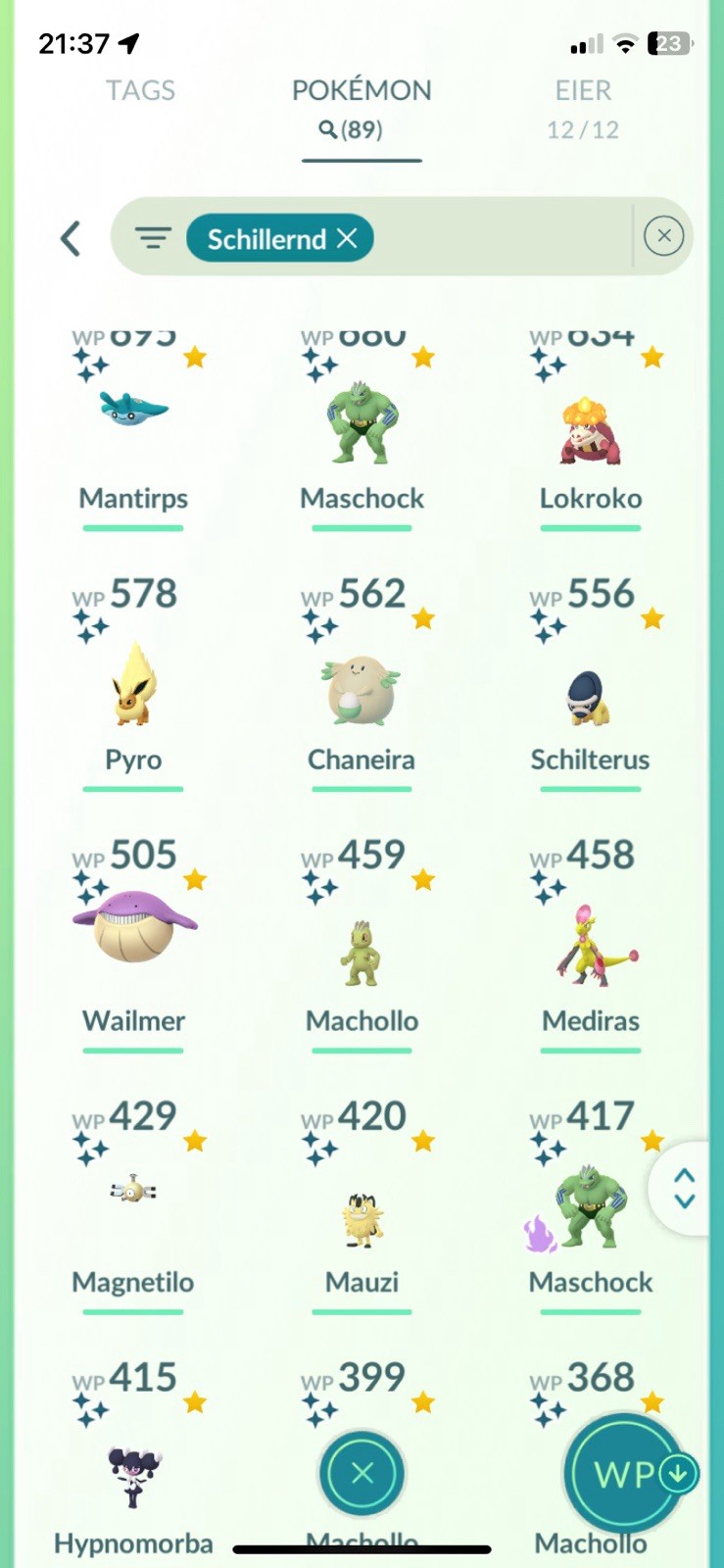The height and width of the screenshot is (1568, 724).
Task: Open the filter options icon
Action: (153, 238)
